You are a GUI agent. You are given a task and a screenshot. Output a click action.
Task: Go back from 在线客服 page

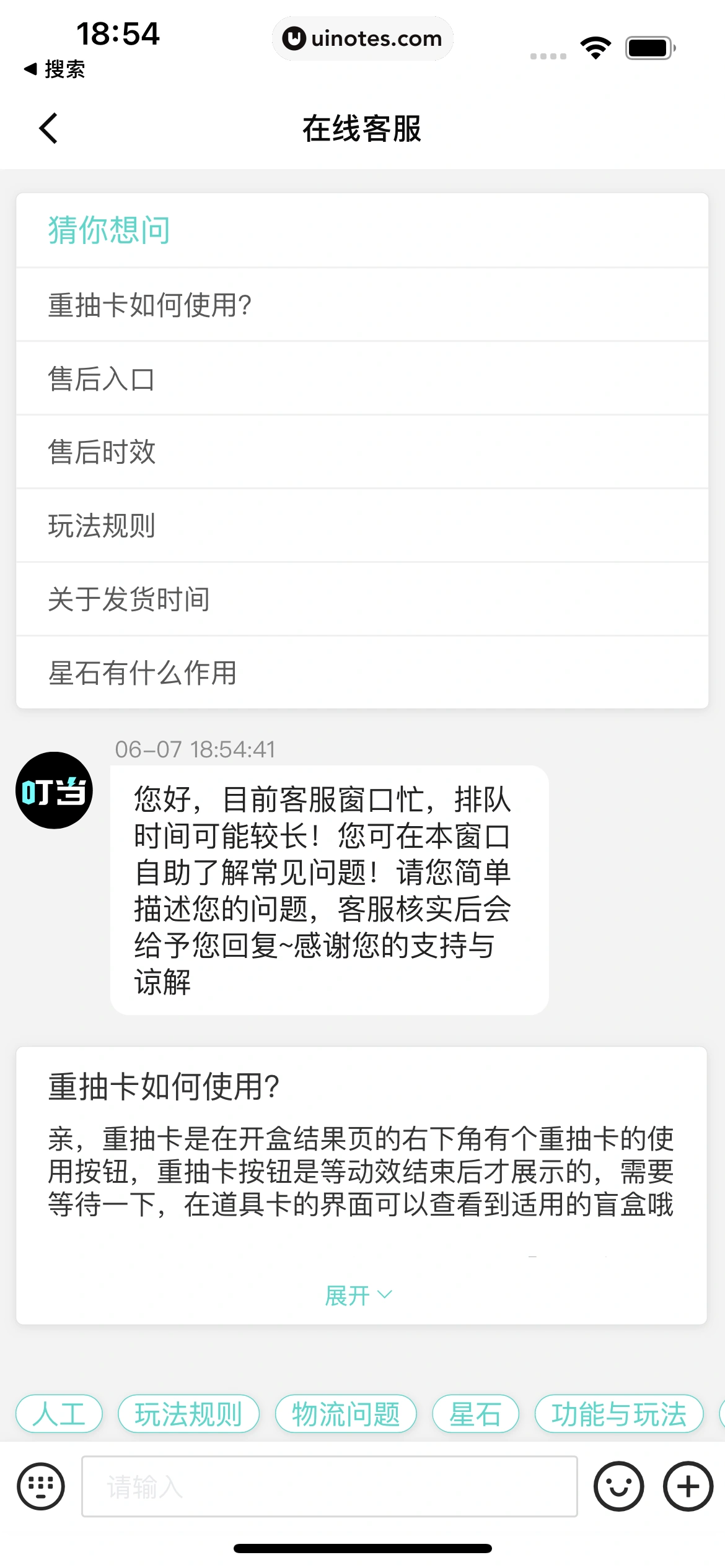(48, 128)
